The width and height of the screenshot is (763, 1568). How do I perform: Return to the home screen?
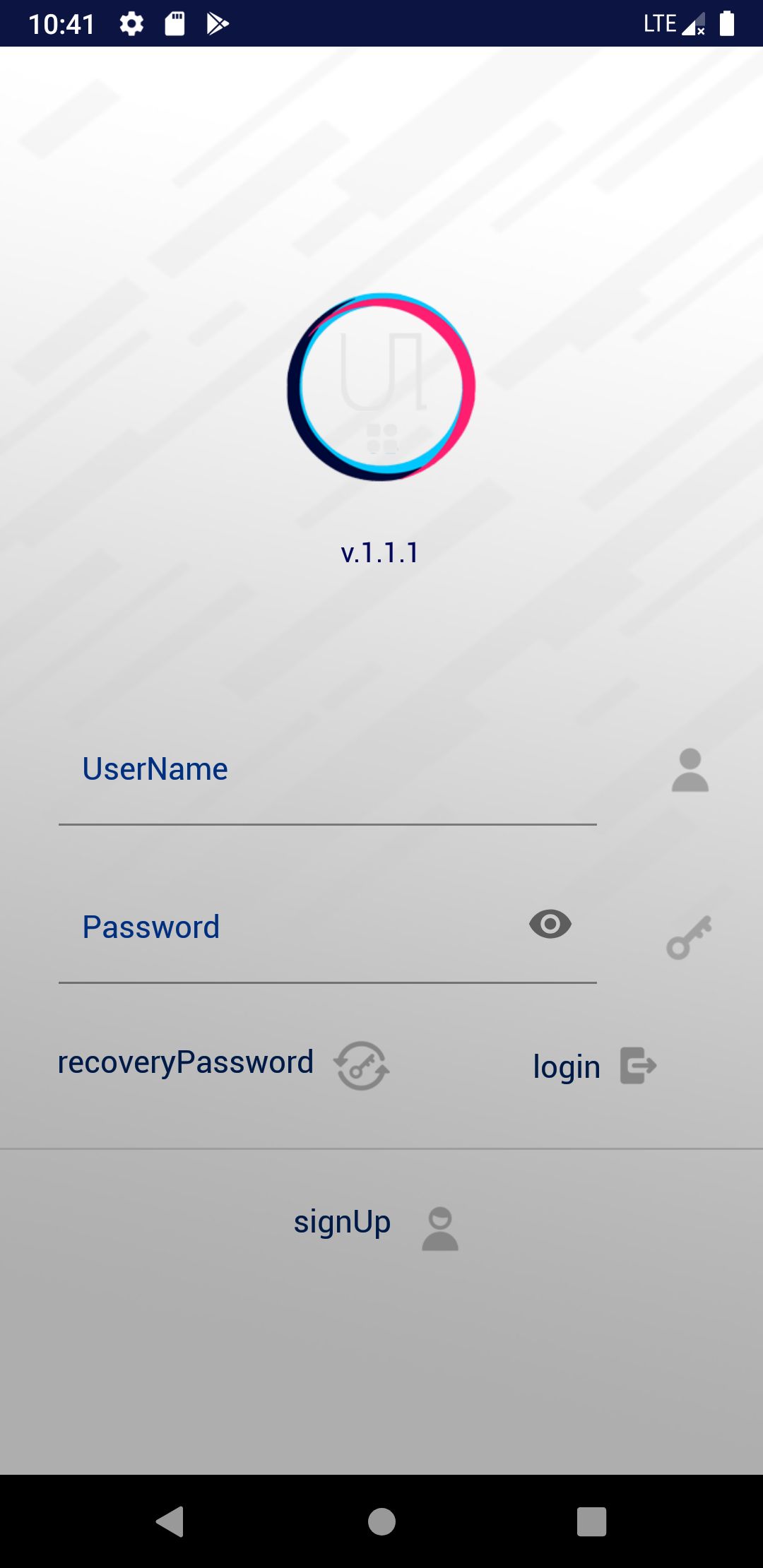click(x=381, y=1521)
